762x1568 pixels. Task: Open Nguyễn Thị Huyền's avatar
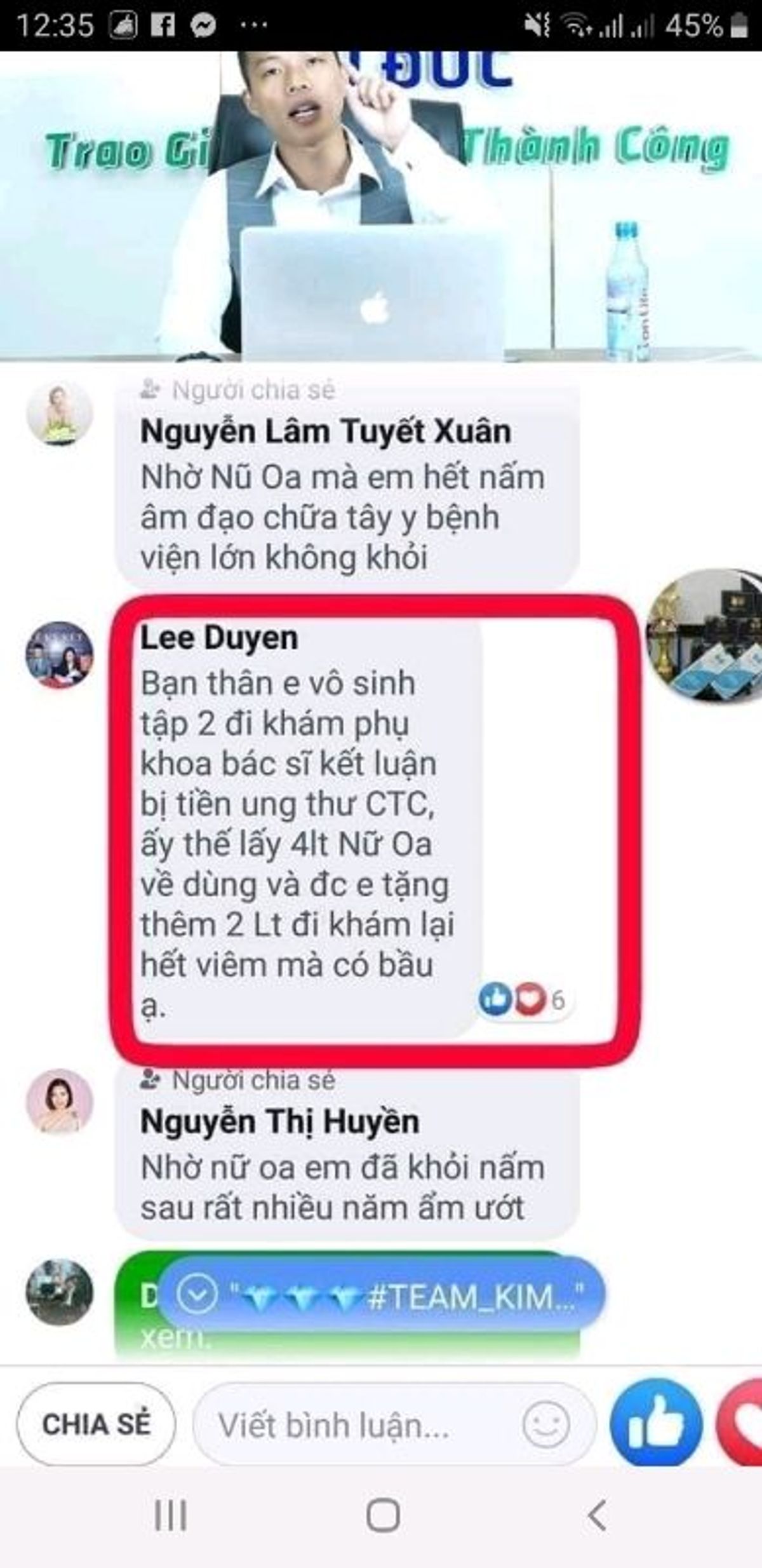pyautogui.click(x=59, y=1102)
